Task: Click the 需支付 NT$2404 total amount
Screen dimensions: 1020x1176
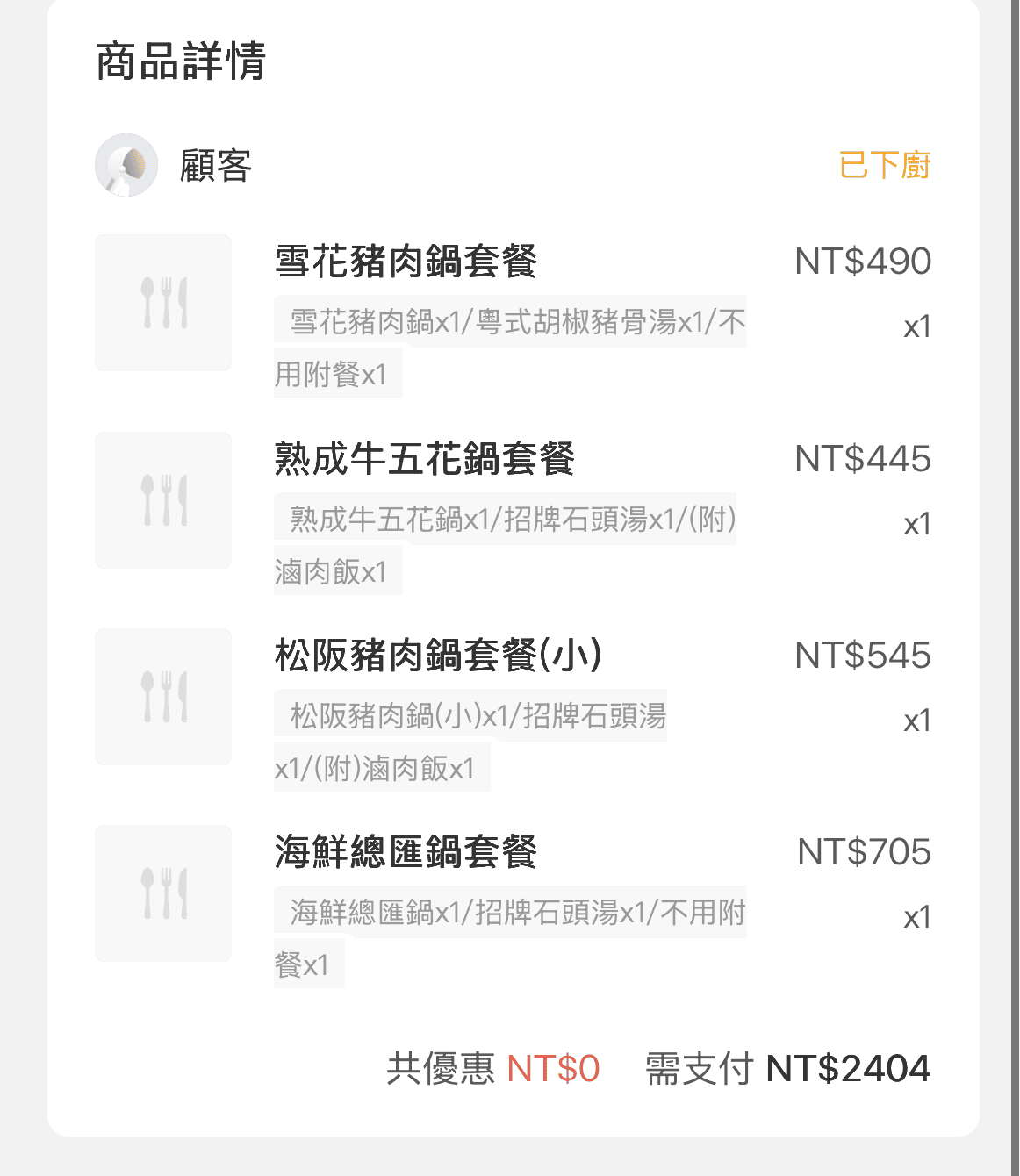Action: [848, 1069]
